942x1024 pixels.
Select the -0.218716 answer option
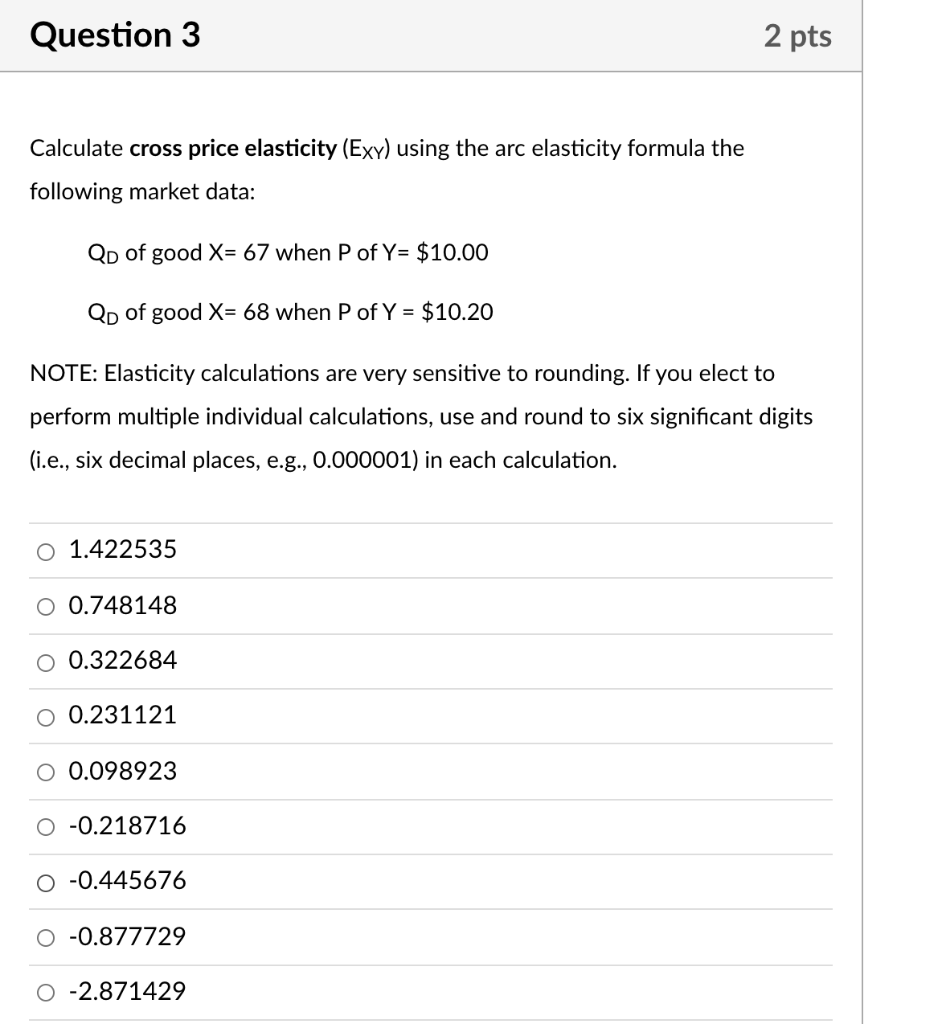tap(44, 826)
